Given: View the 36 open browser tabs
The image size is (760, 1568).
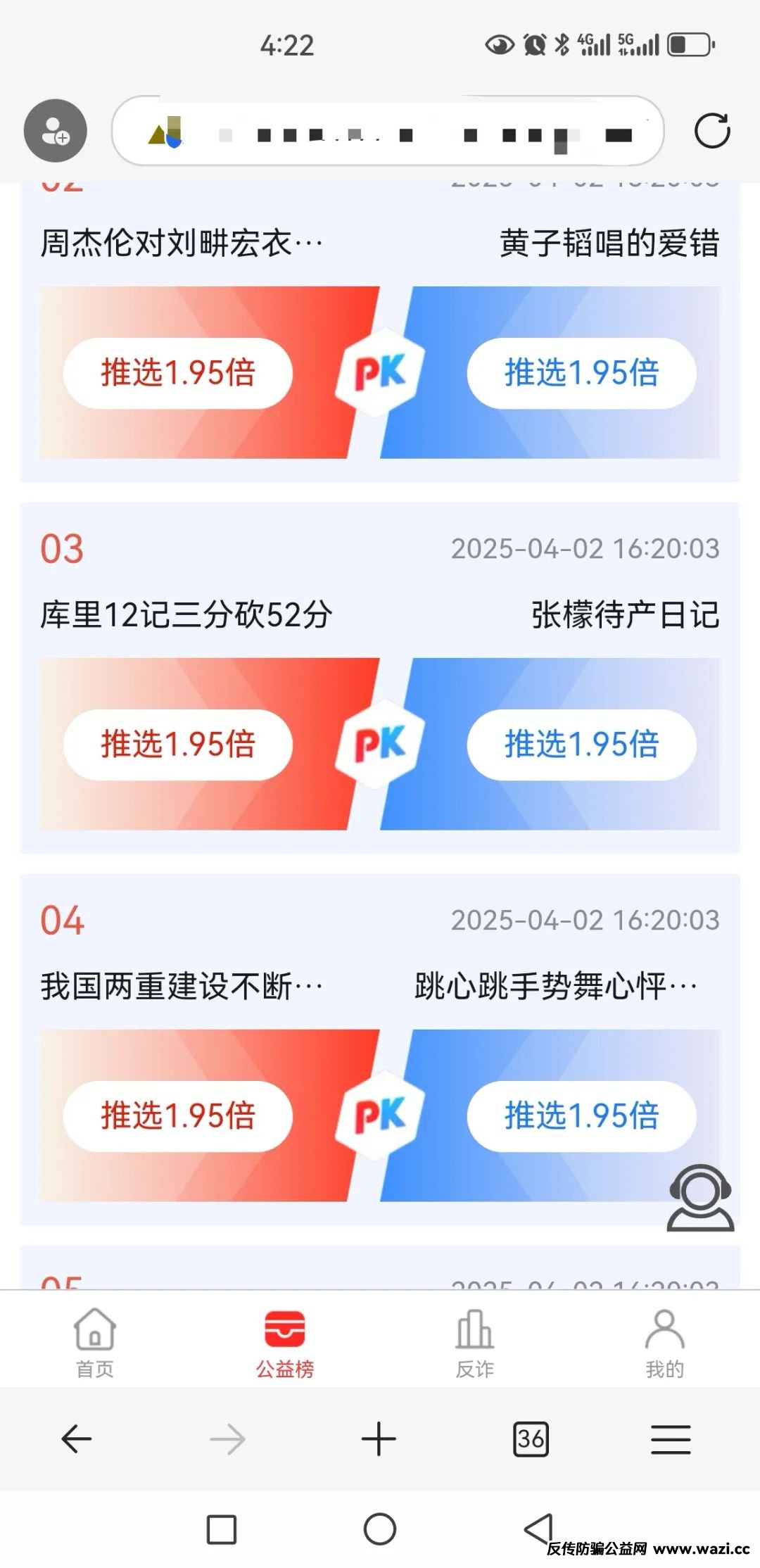Looking at the screenshot, I should click(531, 1439).
